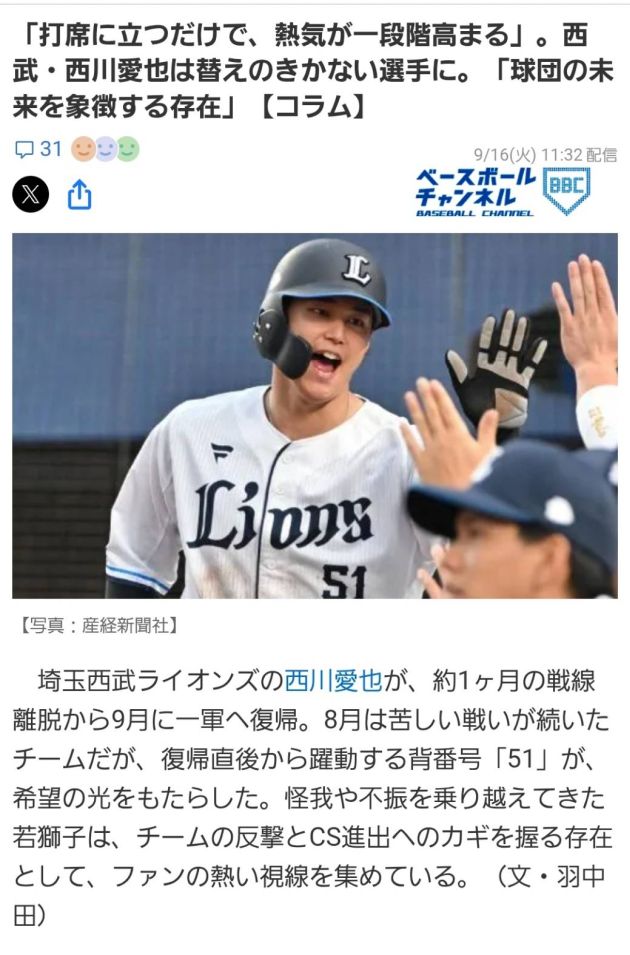Open the Baseball Channel publisher page

(x=502, y=190)
